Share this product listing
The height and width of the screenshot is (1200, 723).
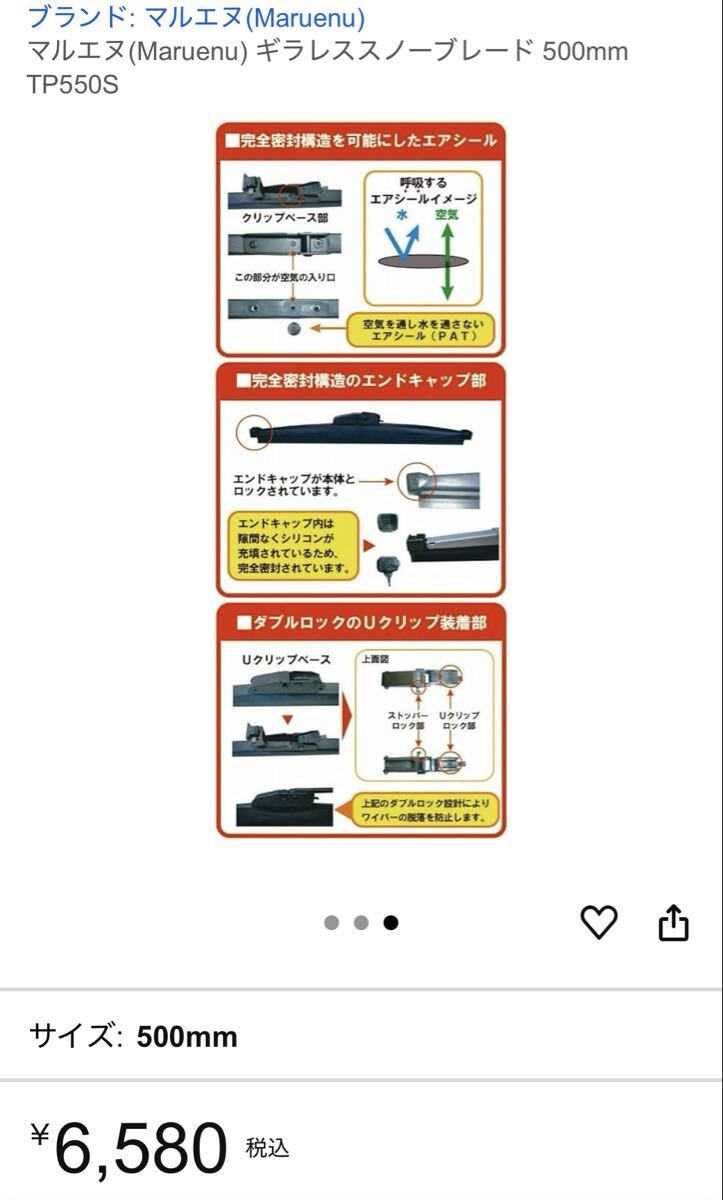click(x=674, y=922)
